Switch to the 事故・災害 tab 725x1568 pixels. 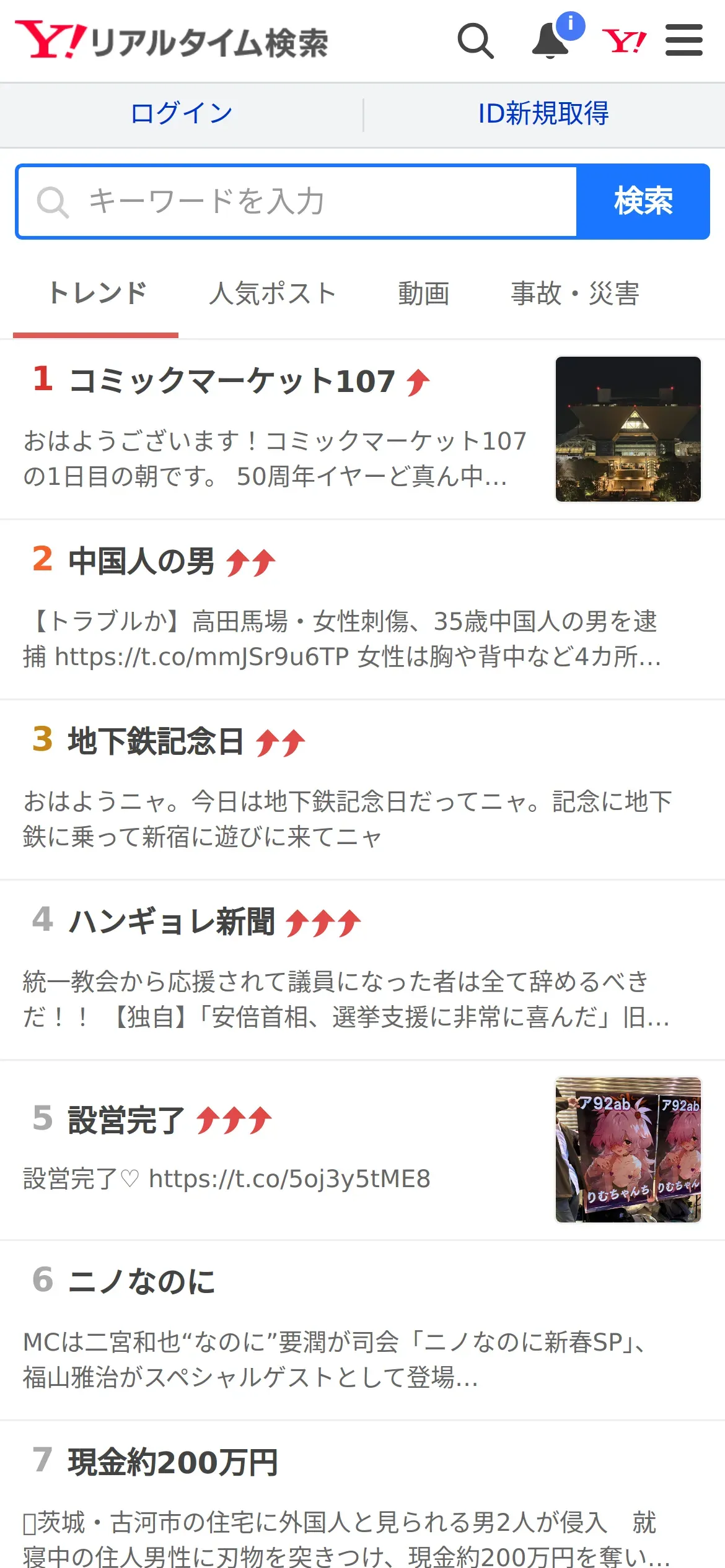click(x=575, y=294)
